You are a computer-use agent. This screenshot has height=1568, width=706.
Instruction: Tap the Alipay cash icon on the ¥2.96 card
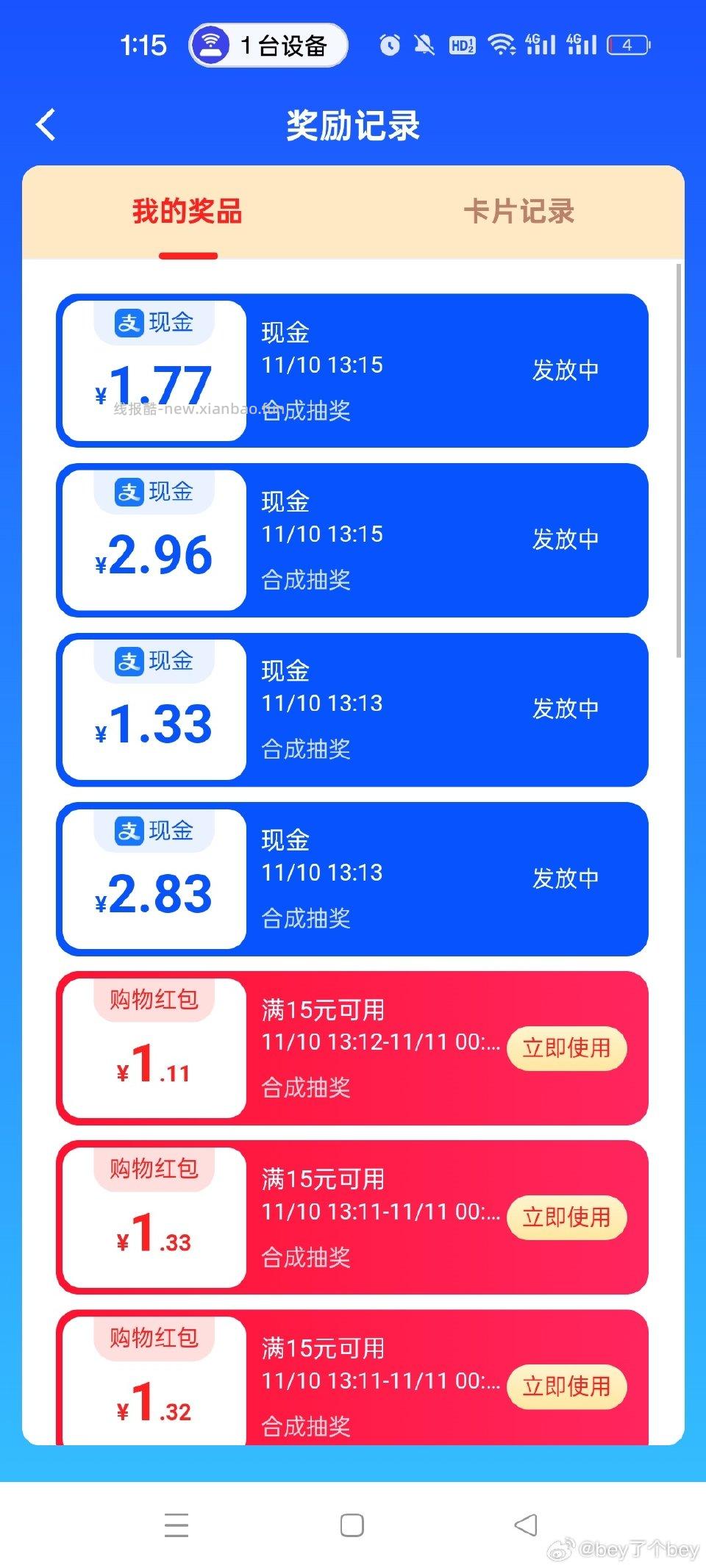point(129,490)
